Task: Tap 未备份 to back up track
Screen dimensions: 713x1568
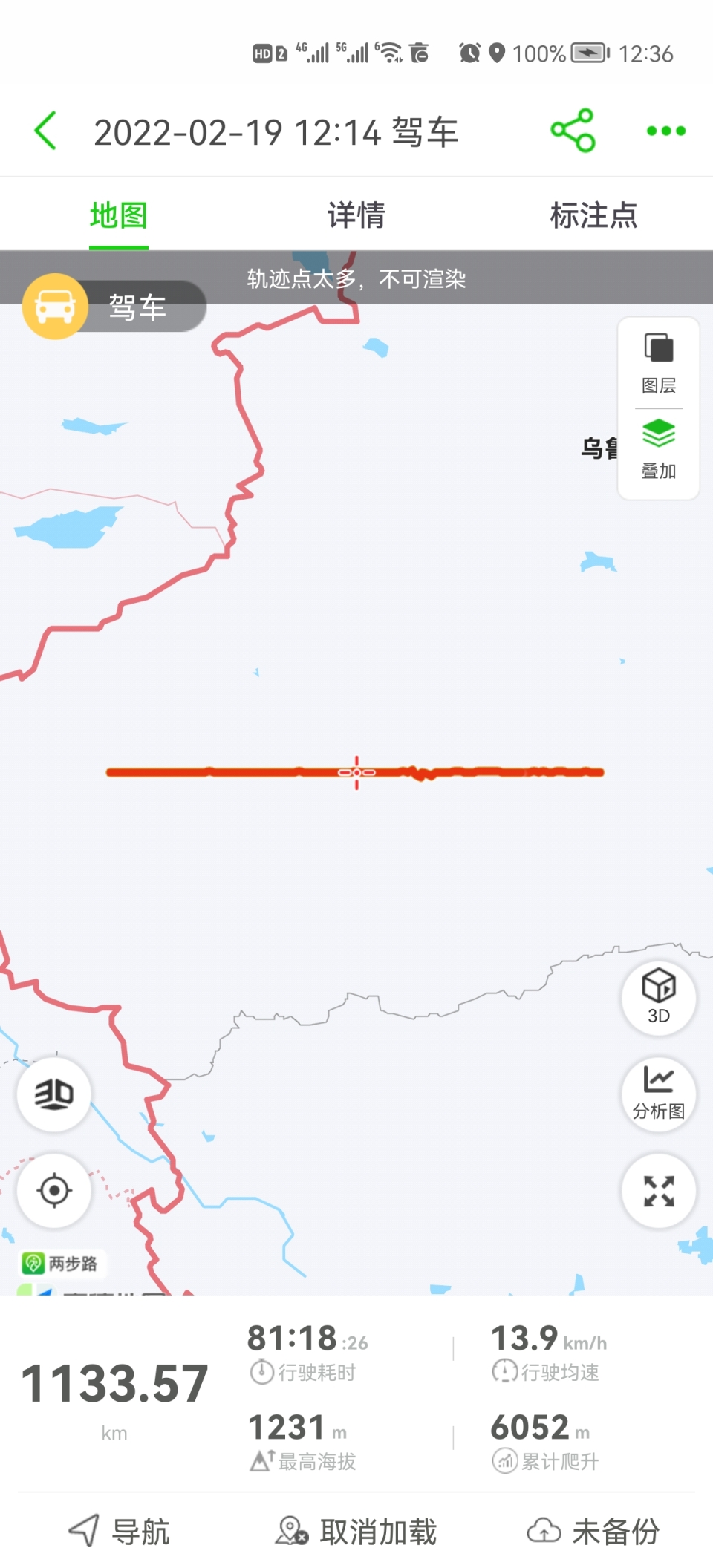Action: coord(593,1531)
